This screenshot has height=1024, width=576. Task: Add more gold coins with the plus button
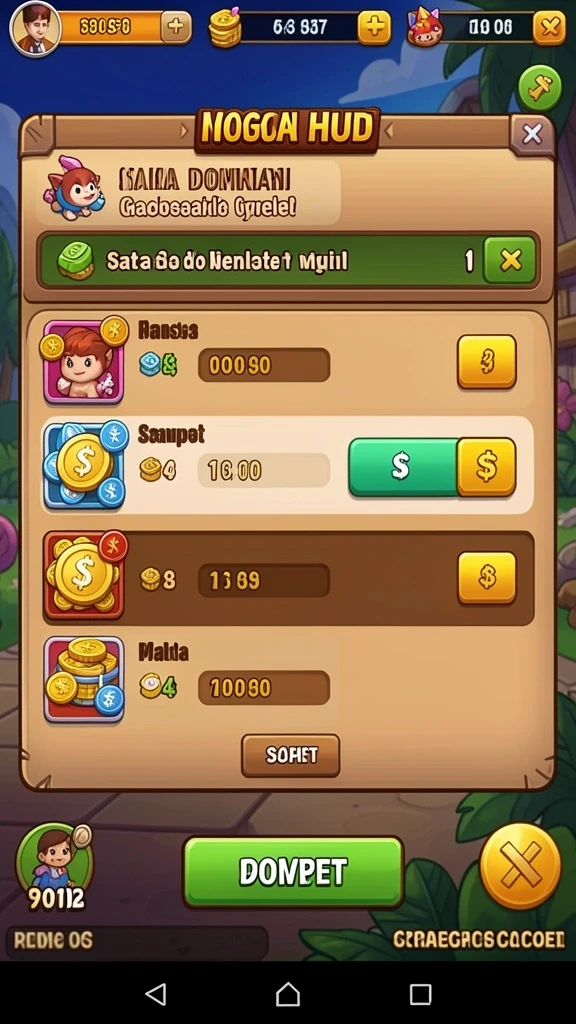(374, 27)
